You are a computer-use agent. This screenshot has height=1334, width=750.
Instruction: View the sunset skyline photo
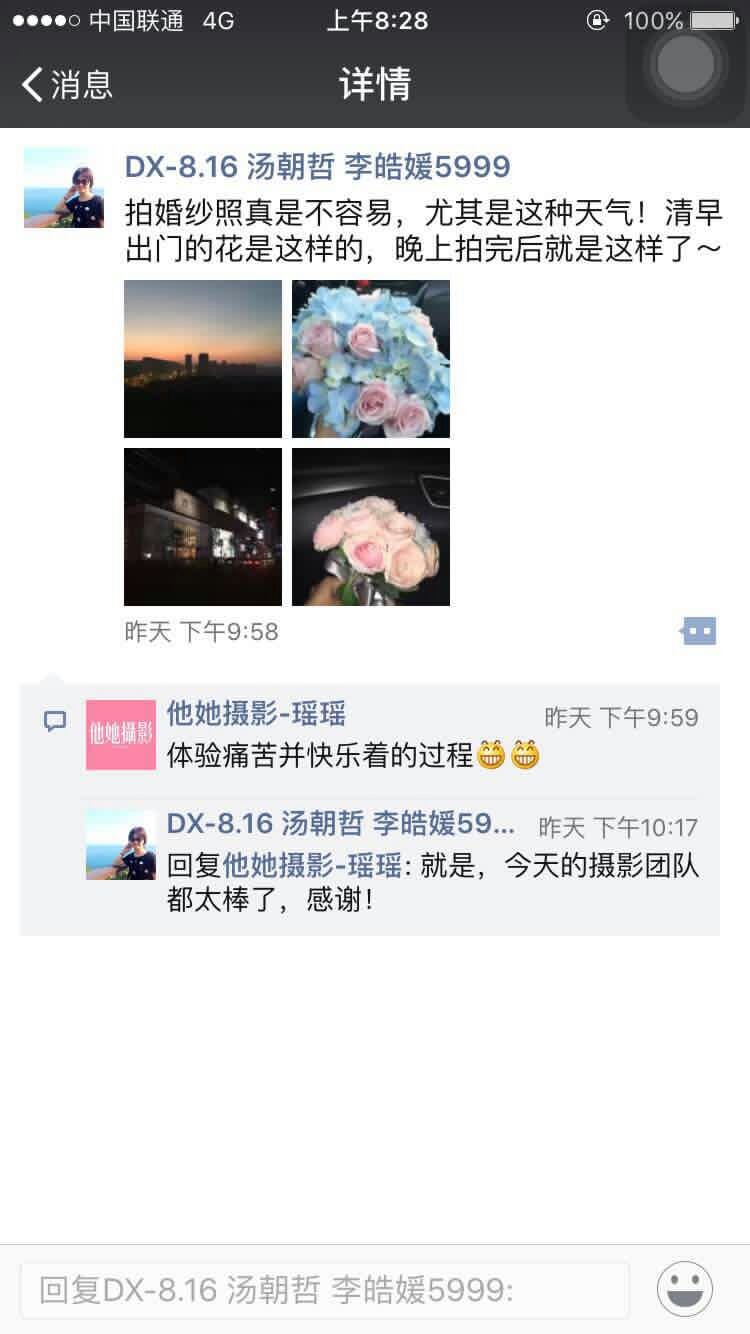click(x=203, y=359)
